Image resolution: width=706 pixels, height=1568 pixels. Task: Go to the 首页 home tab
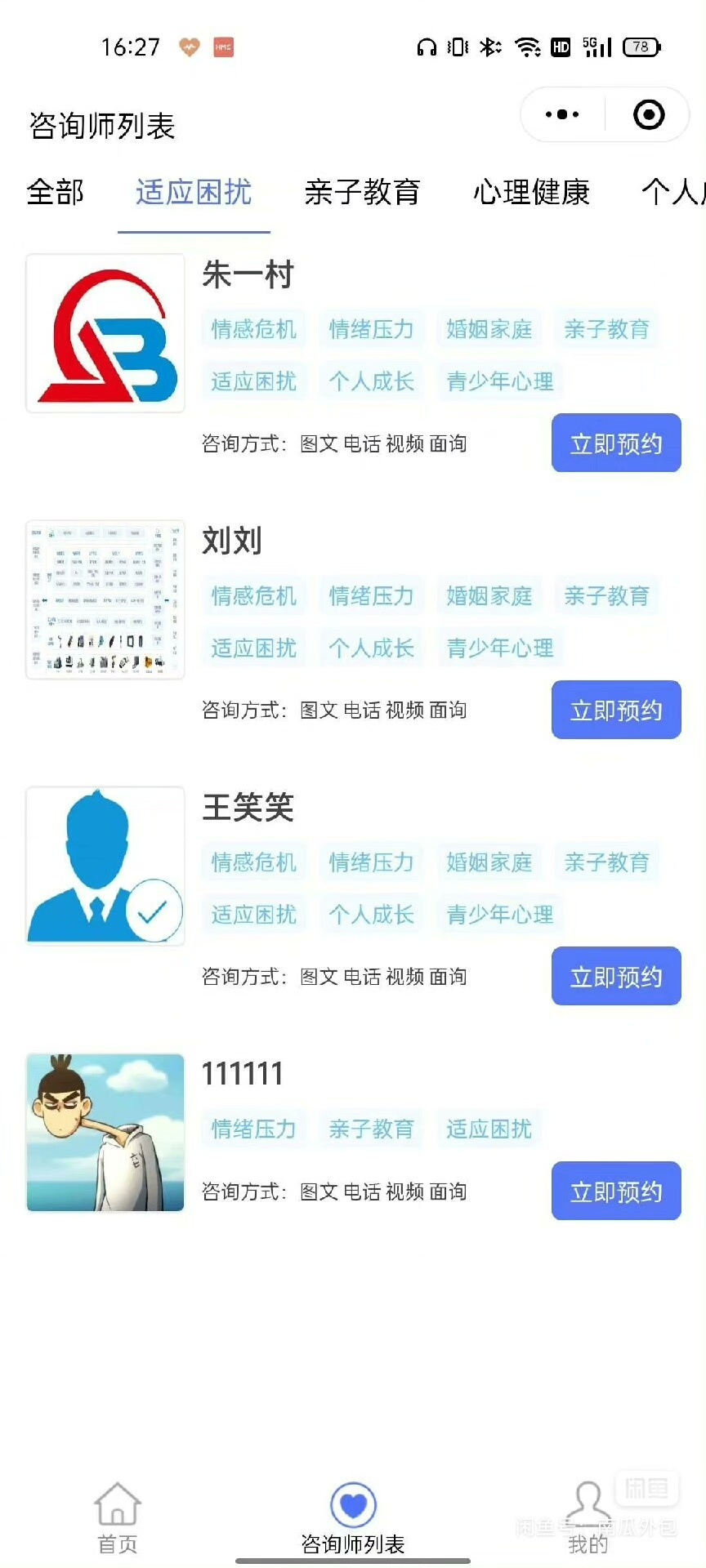tap(118, 1518)
